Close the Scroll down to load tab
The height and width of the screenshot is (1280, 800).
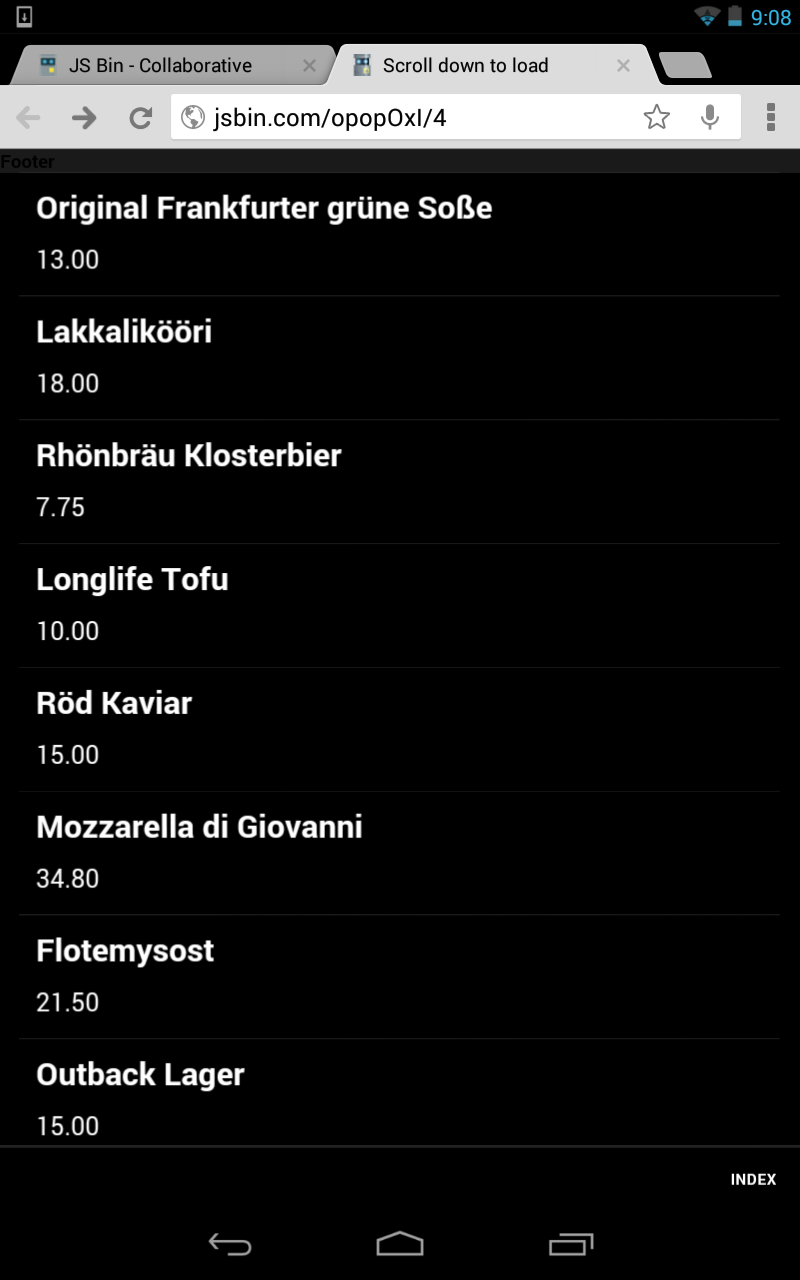pyautogui.click(x=623, y=66)
